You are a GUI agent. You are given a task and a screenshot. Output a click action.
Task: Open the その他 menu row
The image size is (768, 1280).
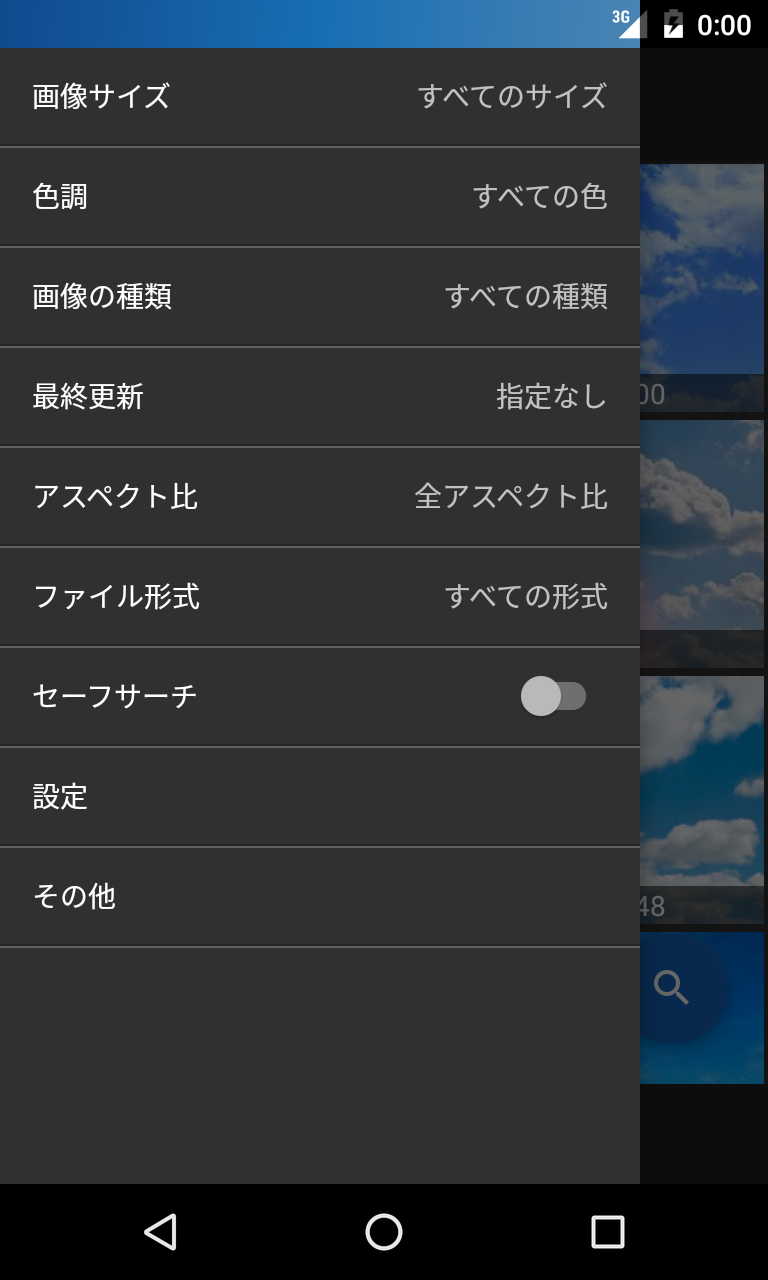[x=320, y=897]
